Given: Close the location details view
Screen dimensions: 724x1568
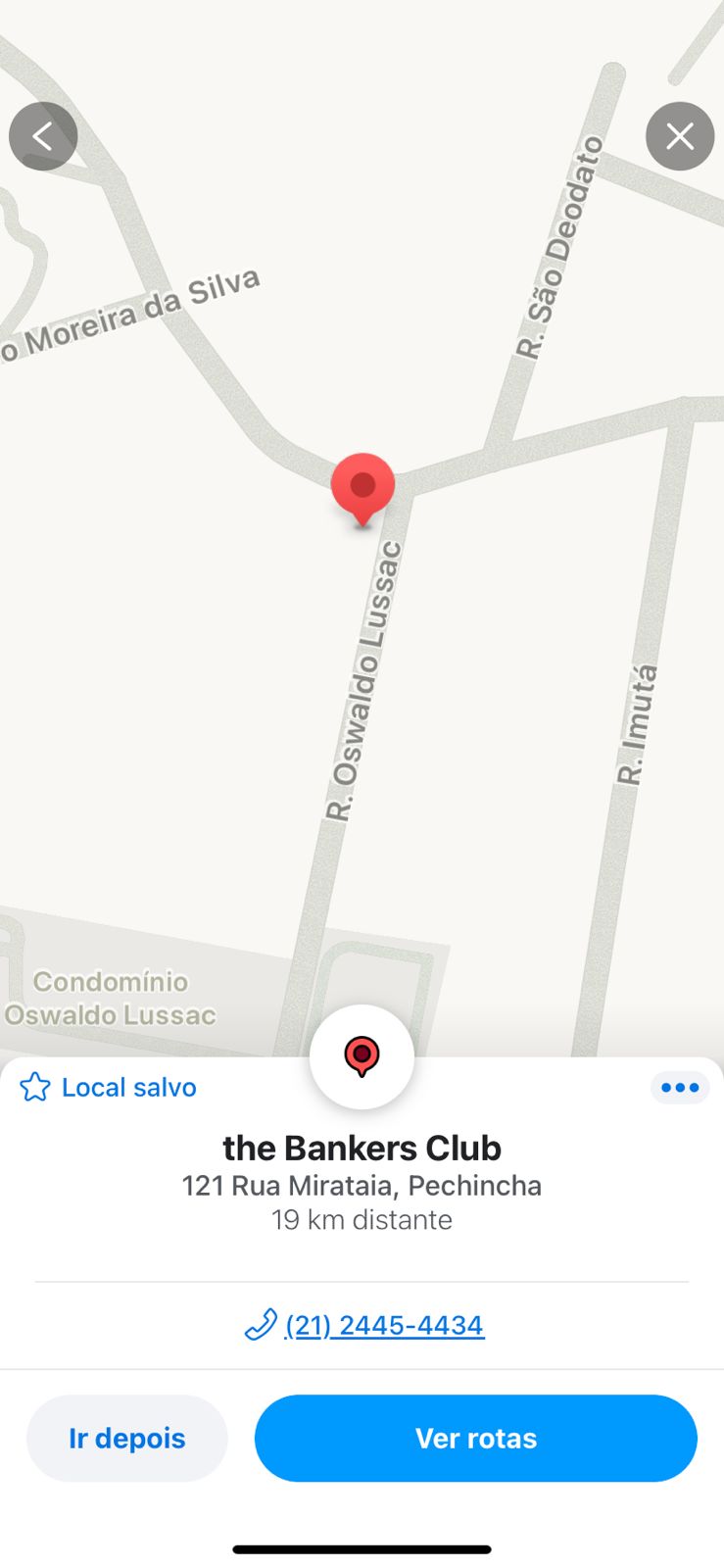Looking at the screenshot, I should pos(680,136).
